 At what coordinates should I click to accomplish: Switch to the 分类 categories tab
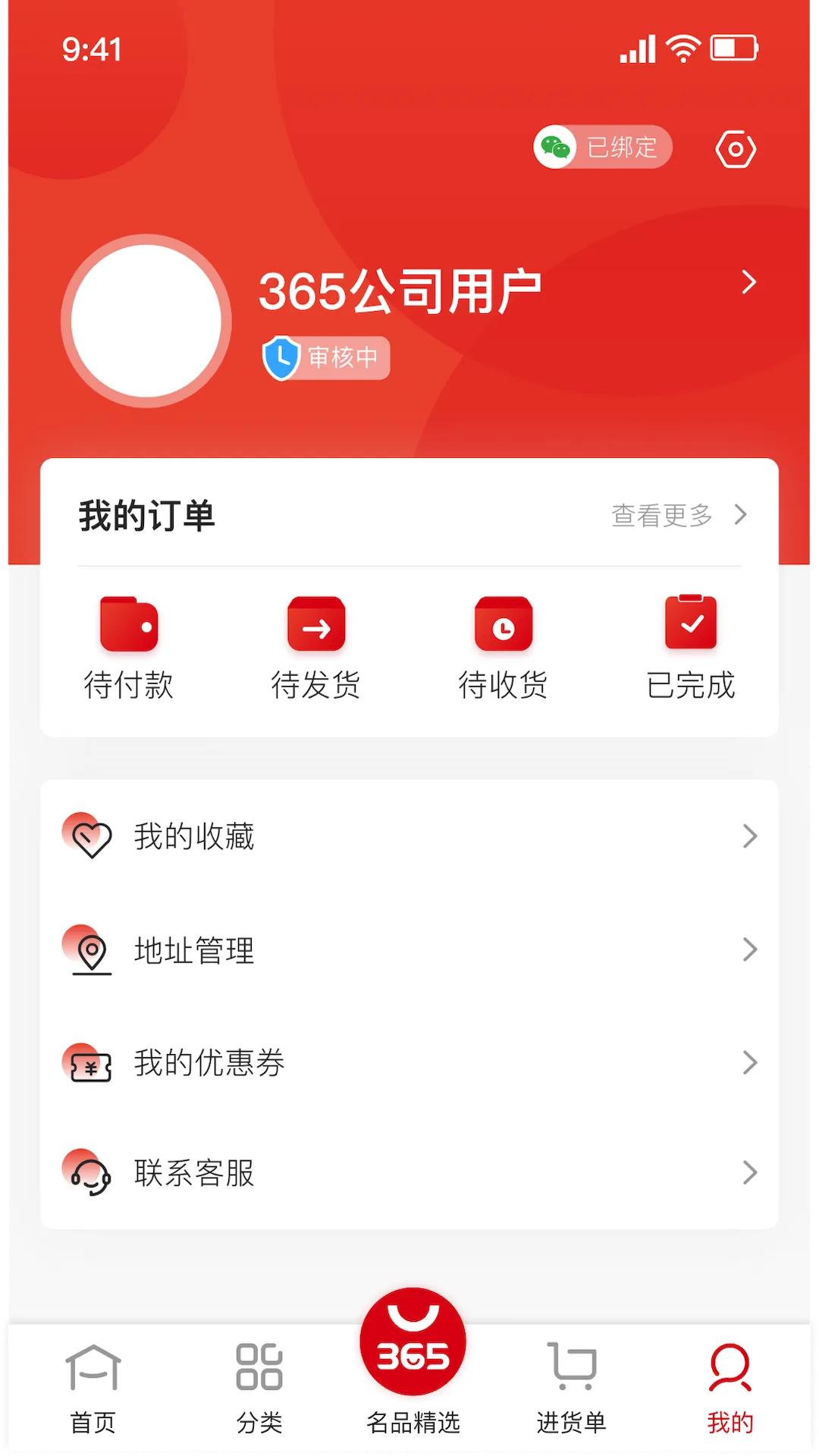[259, 1388]
